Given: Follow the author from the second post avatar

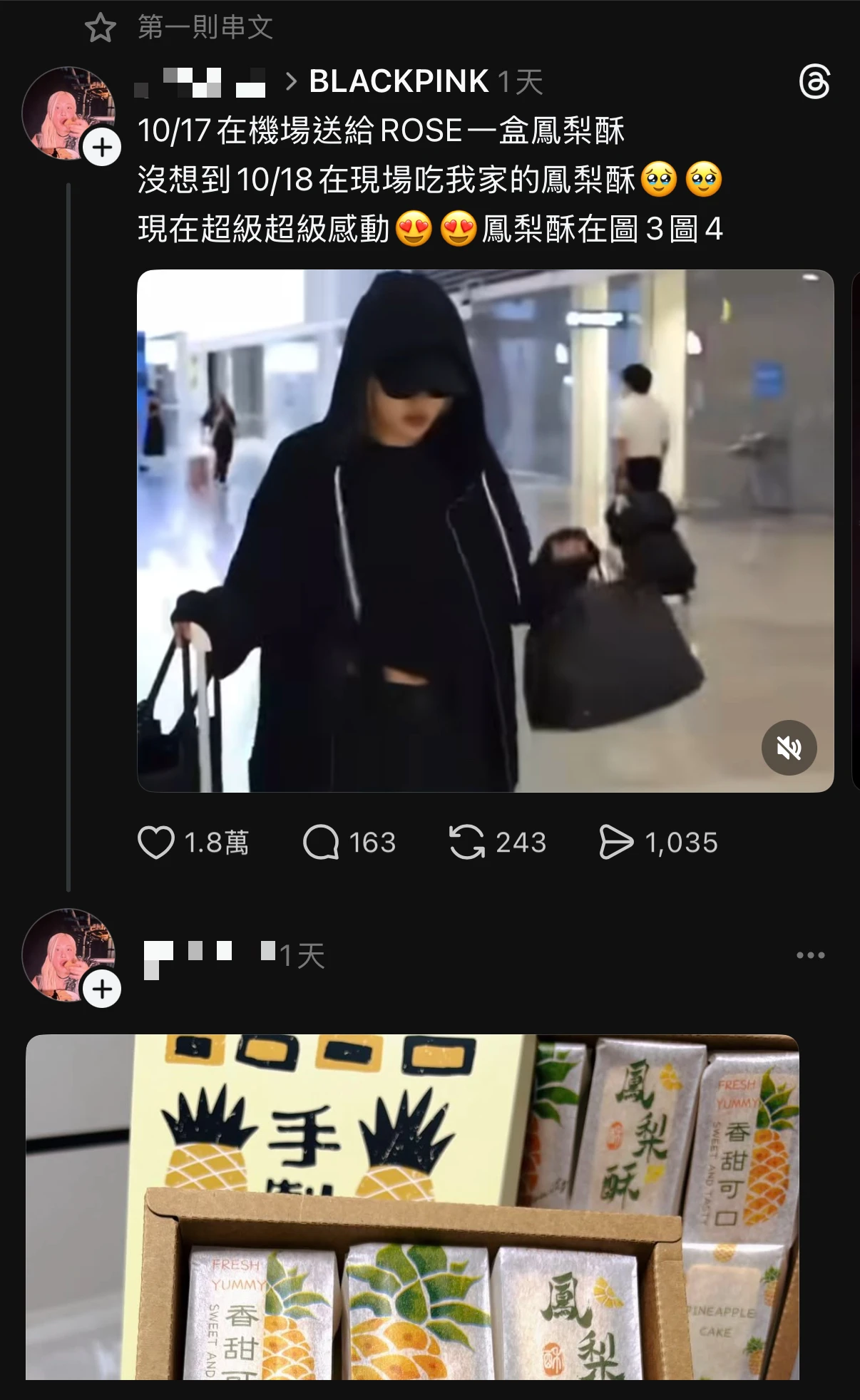Looking at the screenshot, I should 103,989.
